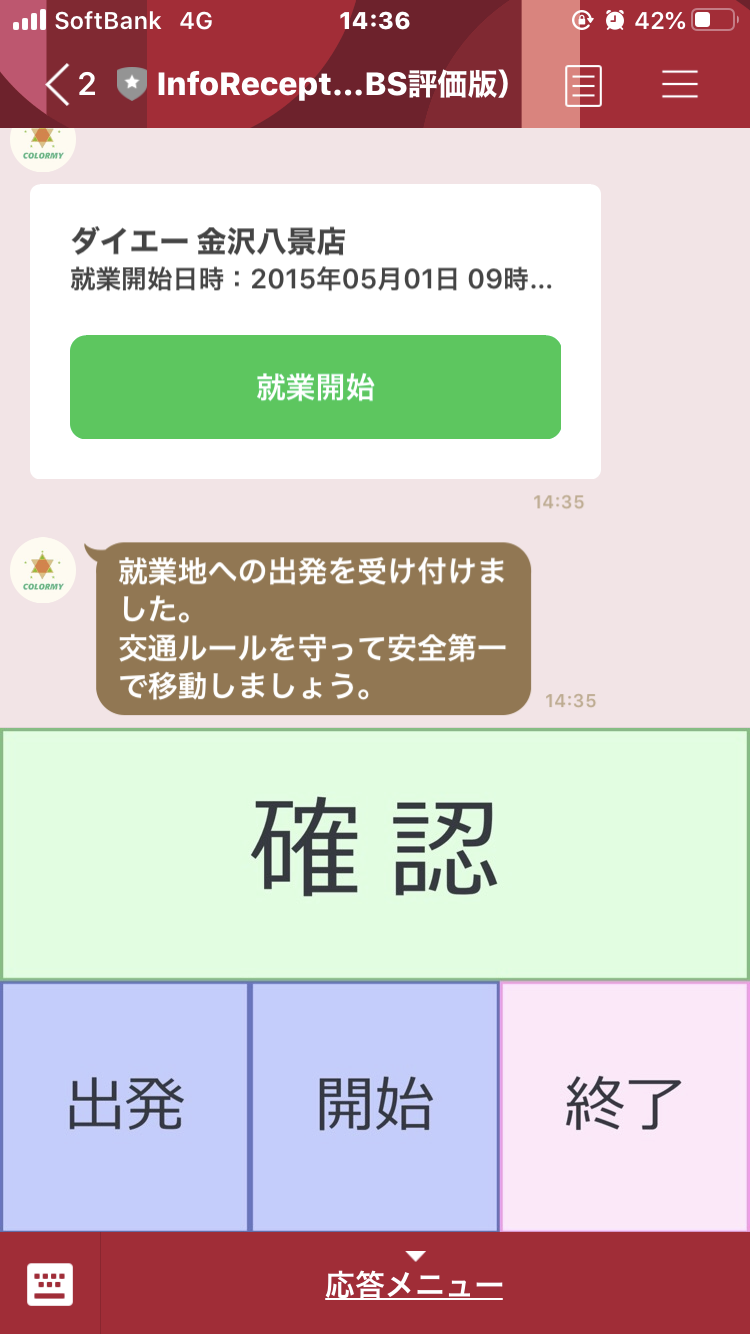This screenshot has height=1334, width=750.
Task: Select the 出発 menu tile
Action: tap(125, 1106)
